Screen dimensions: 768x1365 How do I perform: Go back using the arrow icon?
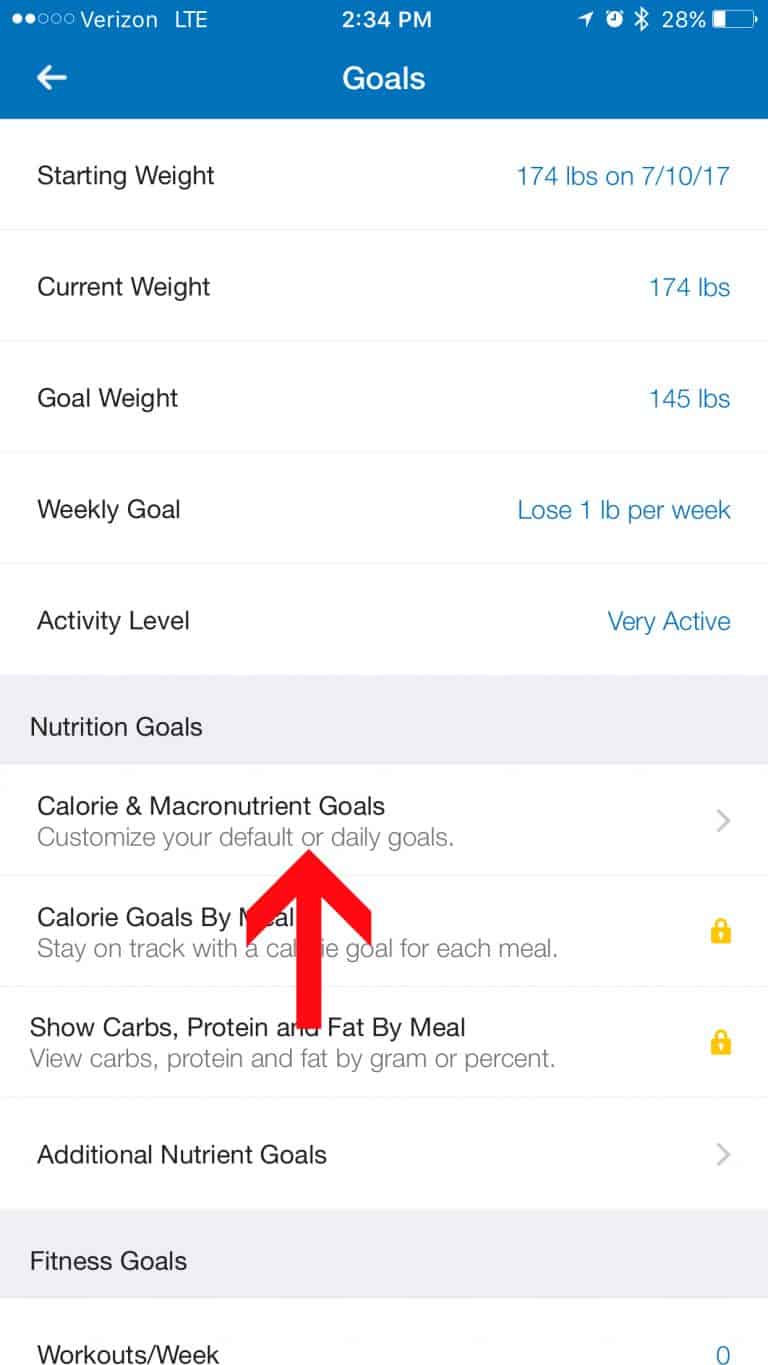[x=51, y=78]
